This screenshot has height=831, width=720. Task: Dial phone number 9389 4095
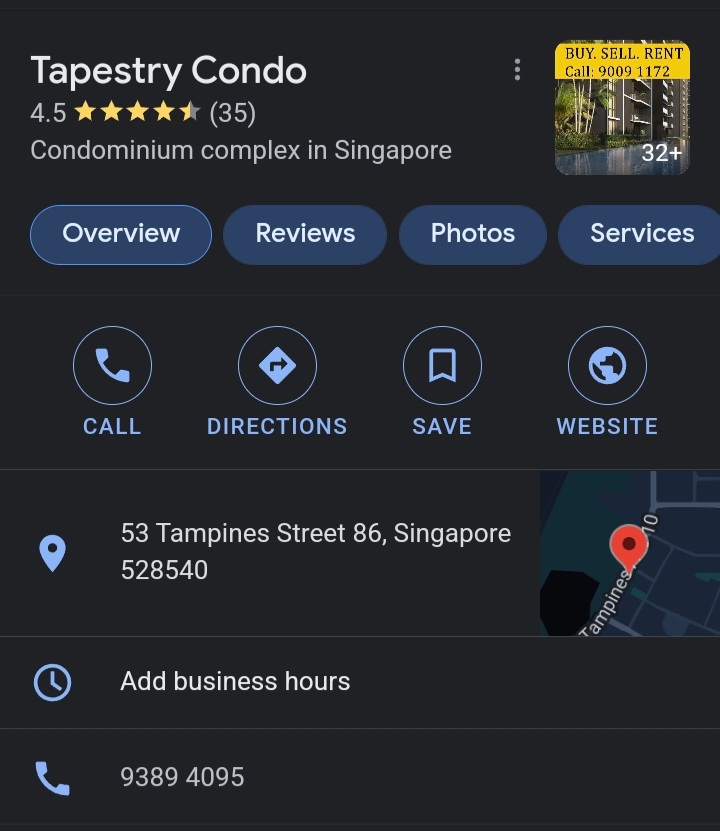pos(182,777)
